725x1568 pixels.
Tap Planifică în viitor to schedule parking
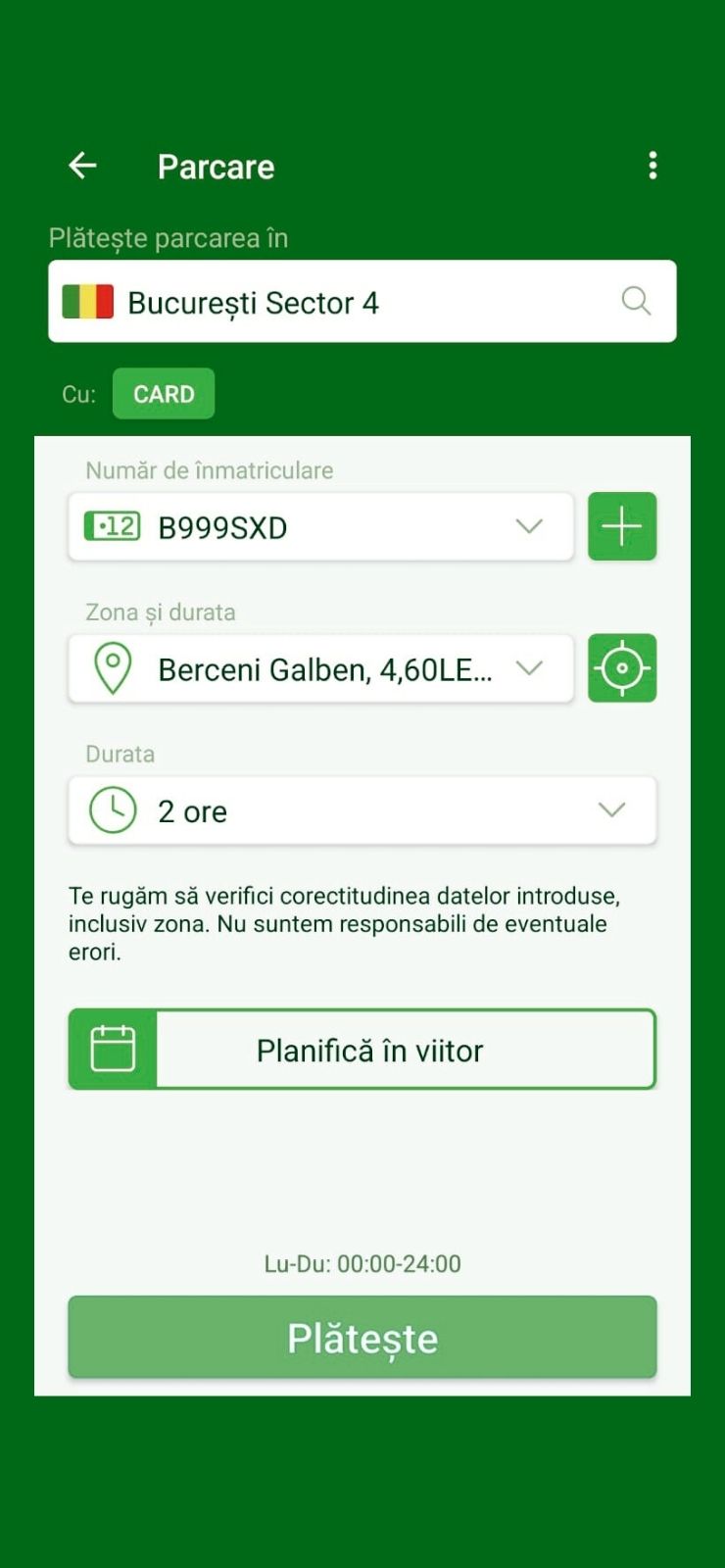tap(362, 1050)
